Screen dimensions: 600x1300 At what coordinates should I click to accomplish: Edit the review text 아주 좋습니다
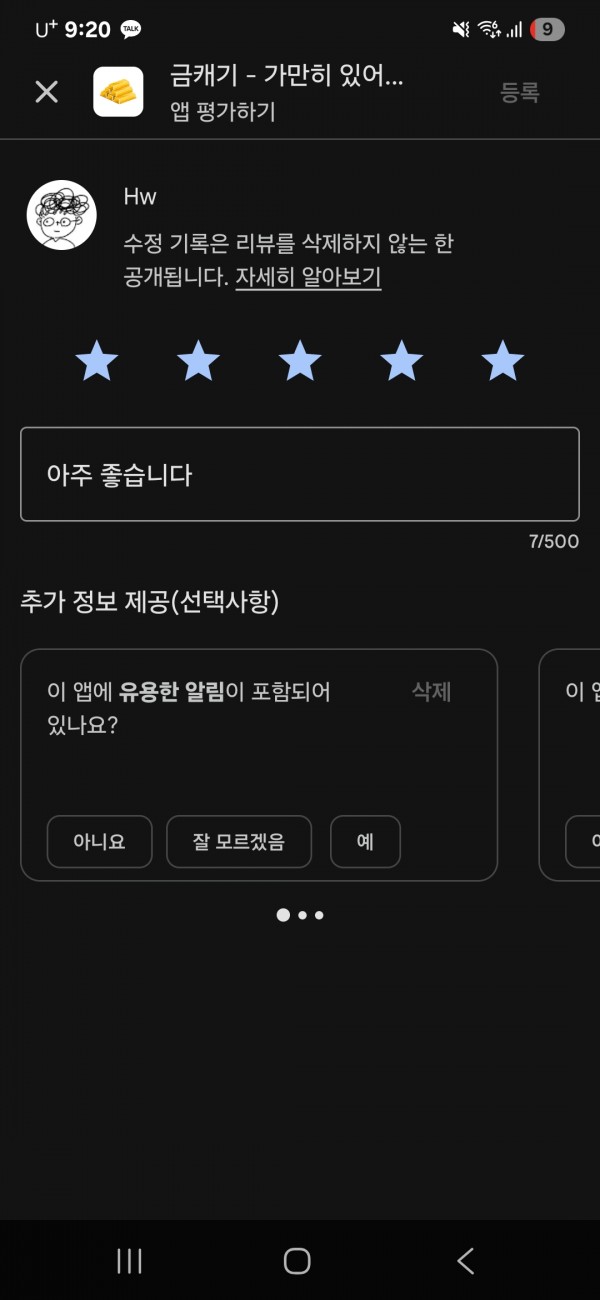coord(300,474)
